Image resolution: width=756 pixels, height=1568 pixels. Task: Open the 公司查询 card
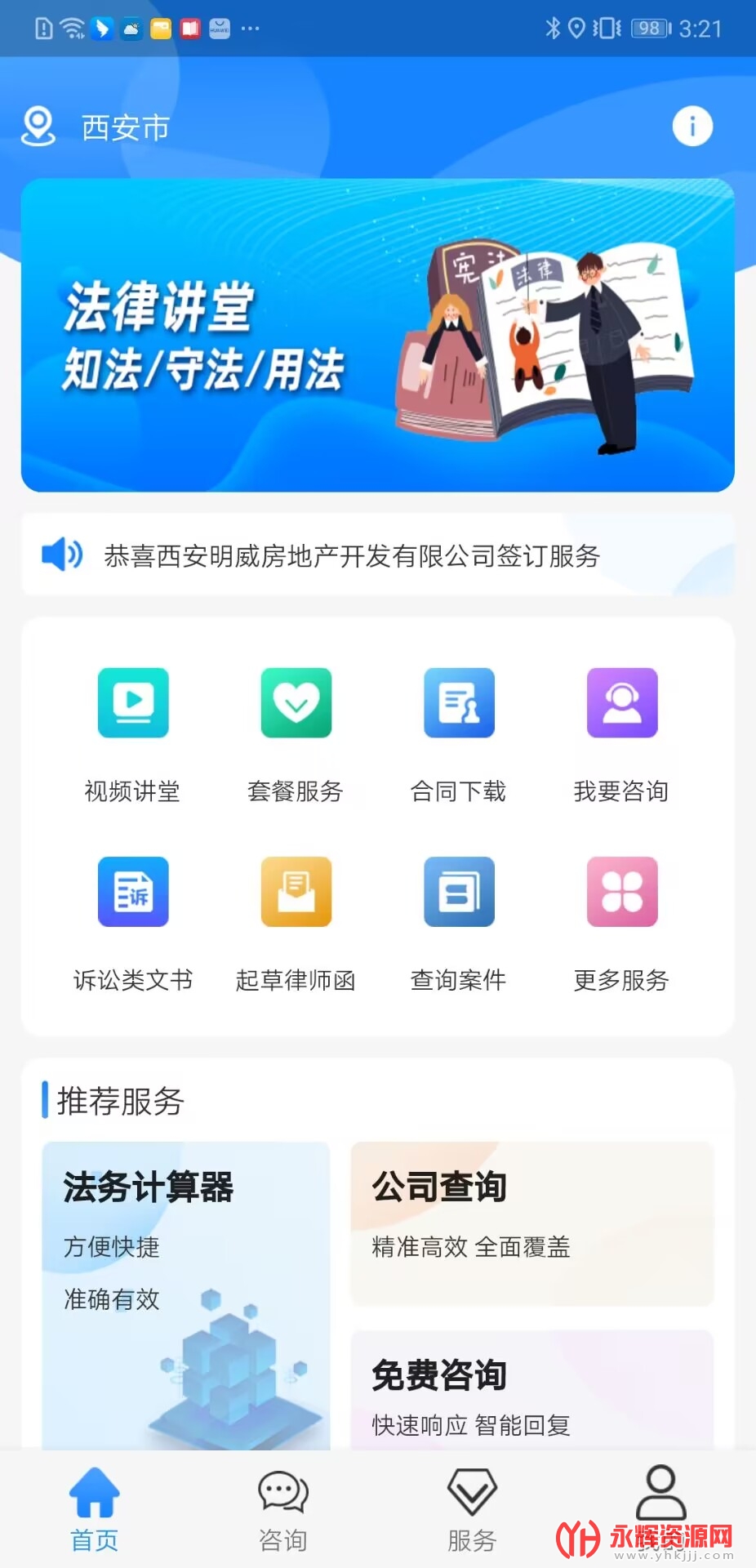tap(531, 1223)
